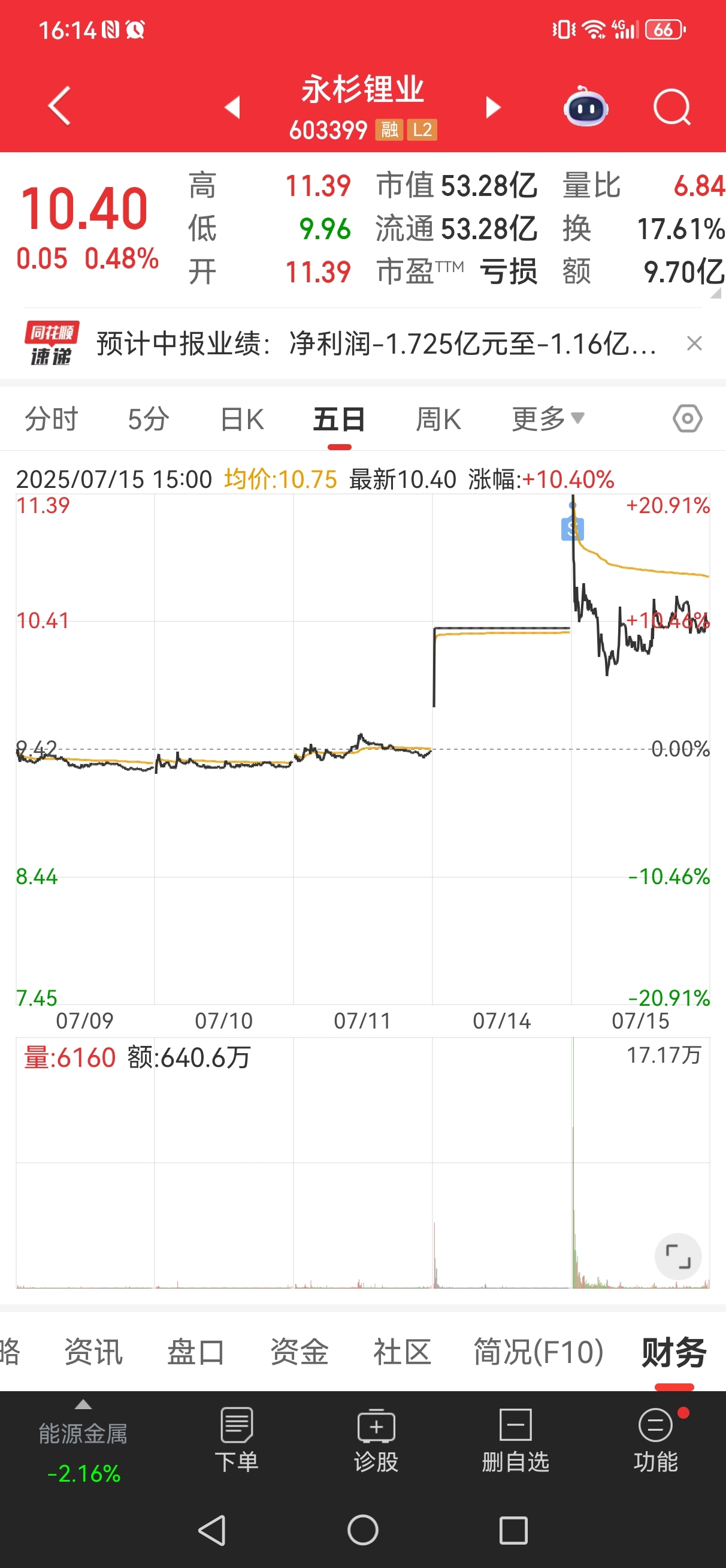This screenshot has height=1568, width=726.
Task: Go back using the header arrow
Action: pyautogui.click(x=59, y=106)
